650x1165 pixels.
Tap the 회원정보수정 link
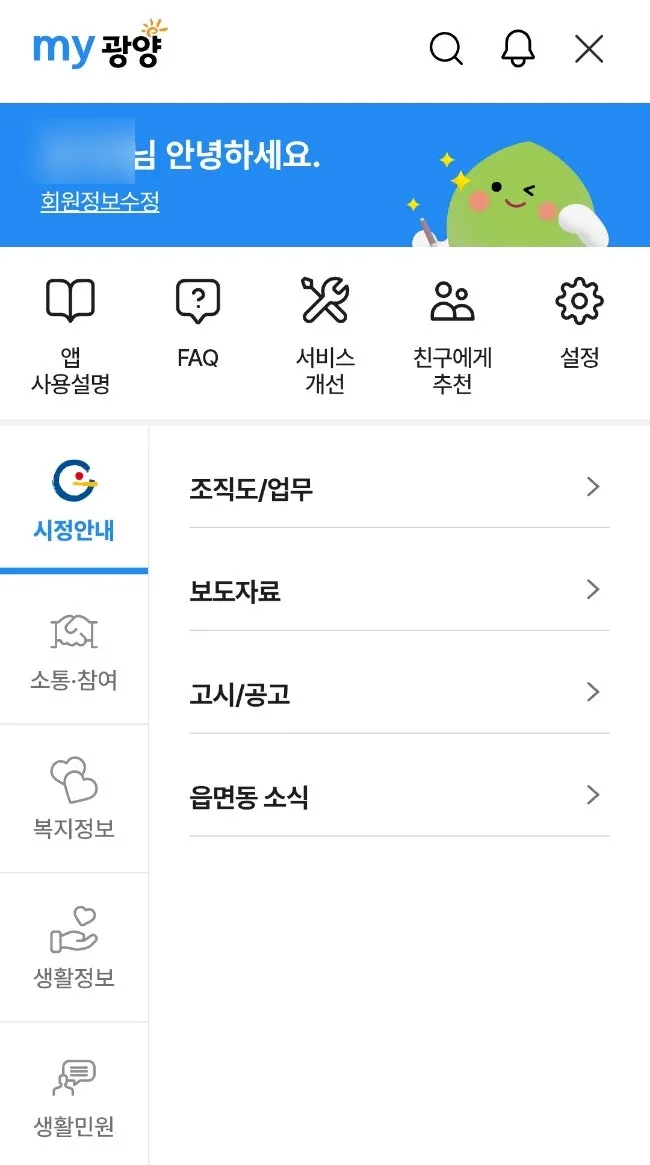tap(100, 202)
